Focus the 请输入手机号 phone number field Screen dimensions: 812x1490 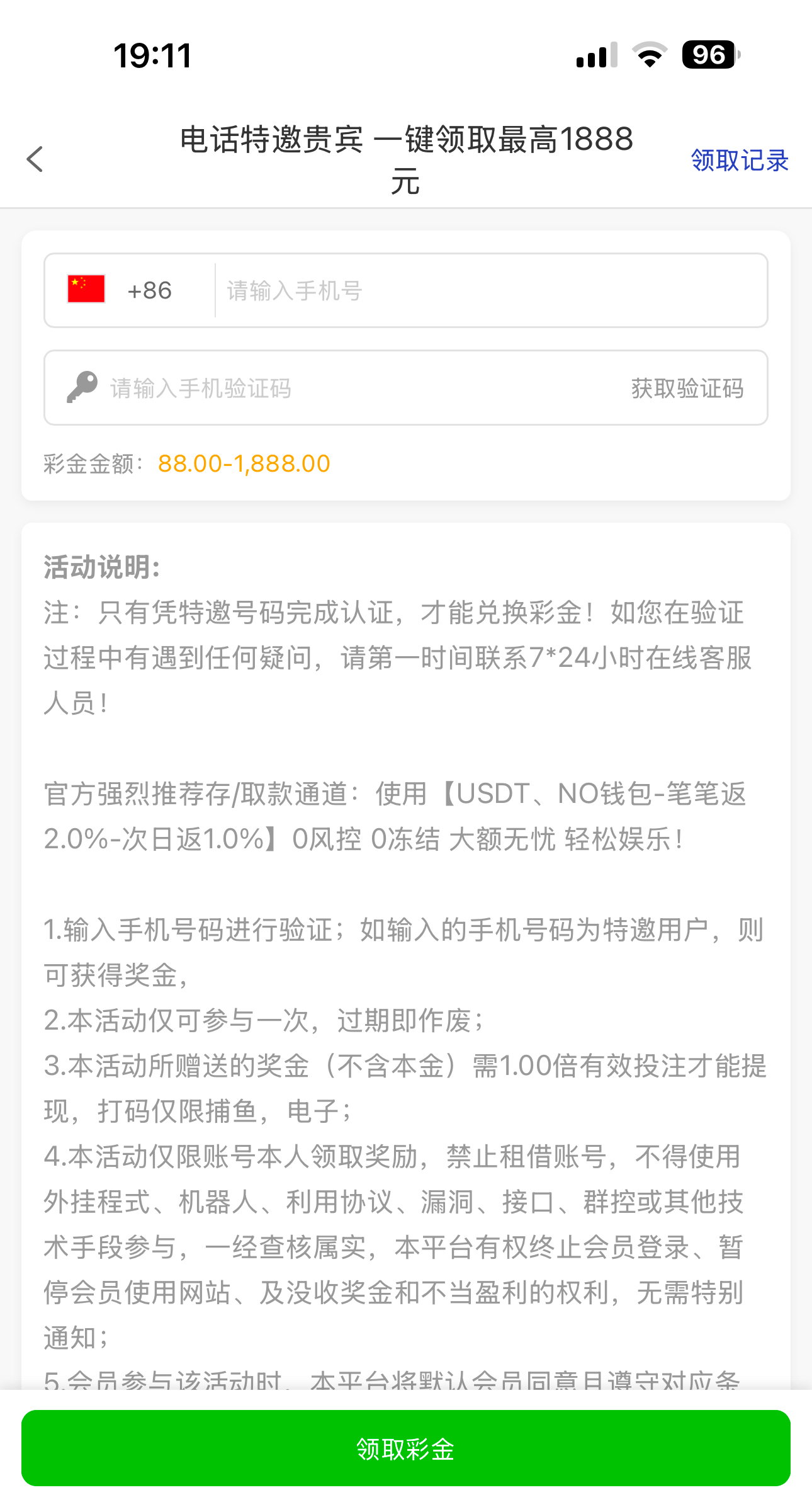491,290
